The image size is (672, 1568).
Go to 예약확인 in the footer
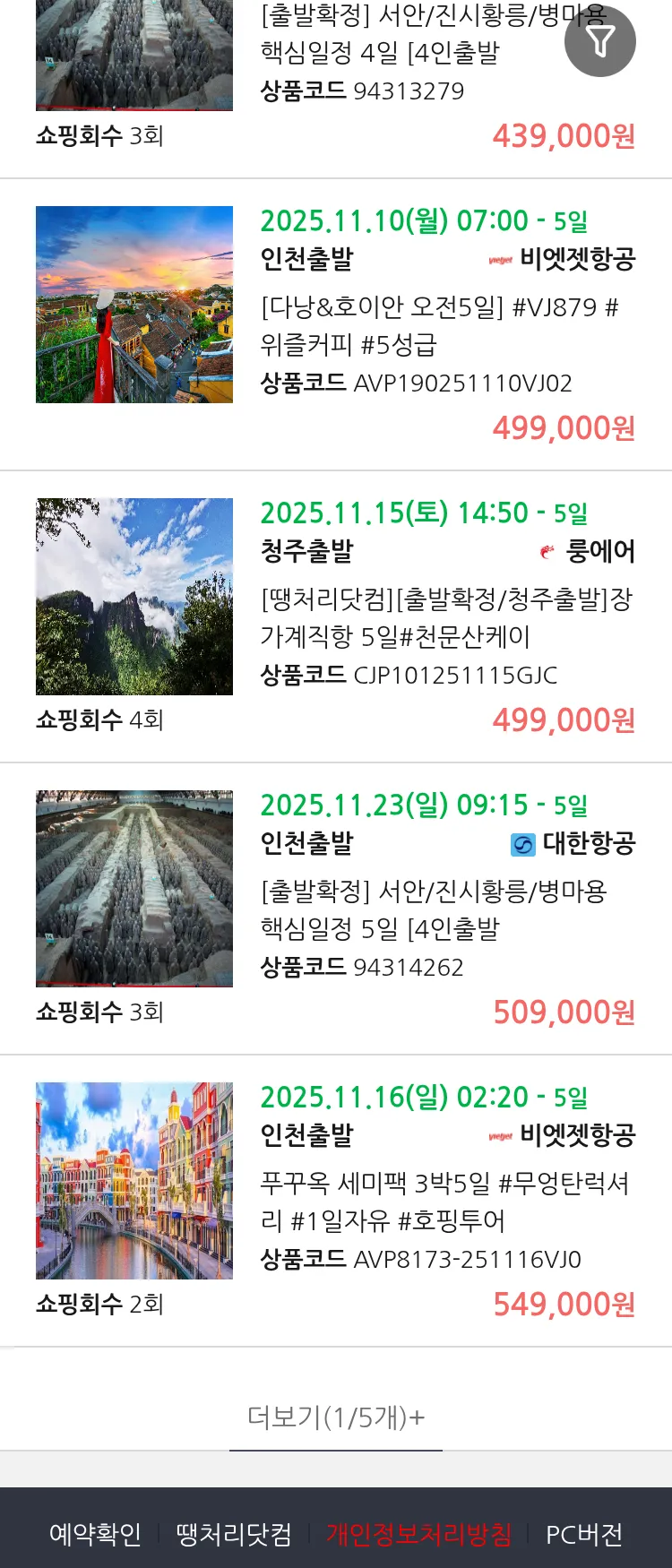click(x=95, y=1534)
